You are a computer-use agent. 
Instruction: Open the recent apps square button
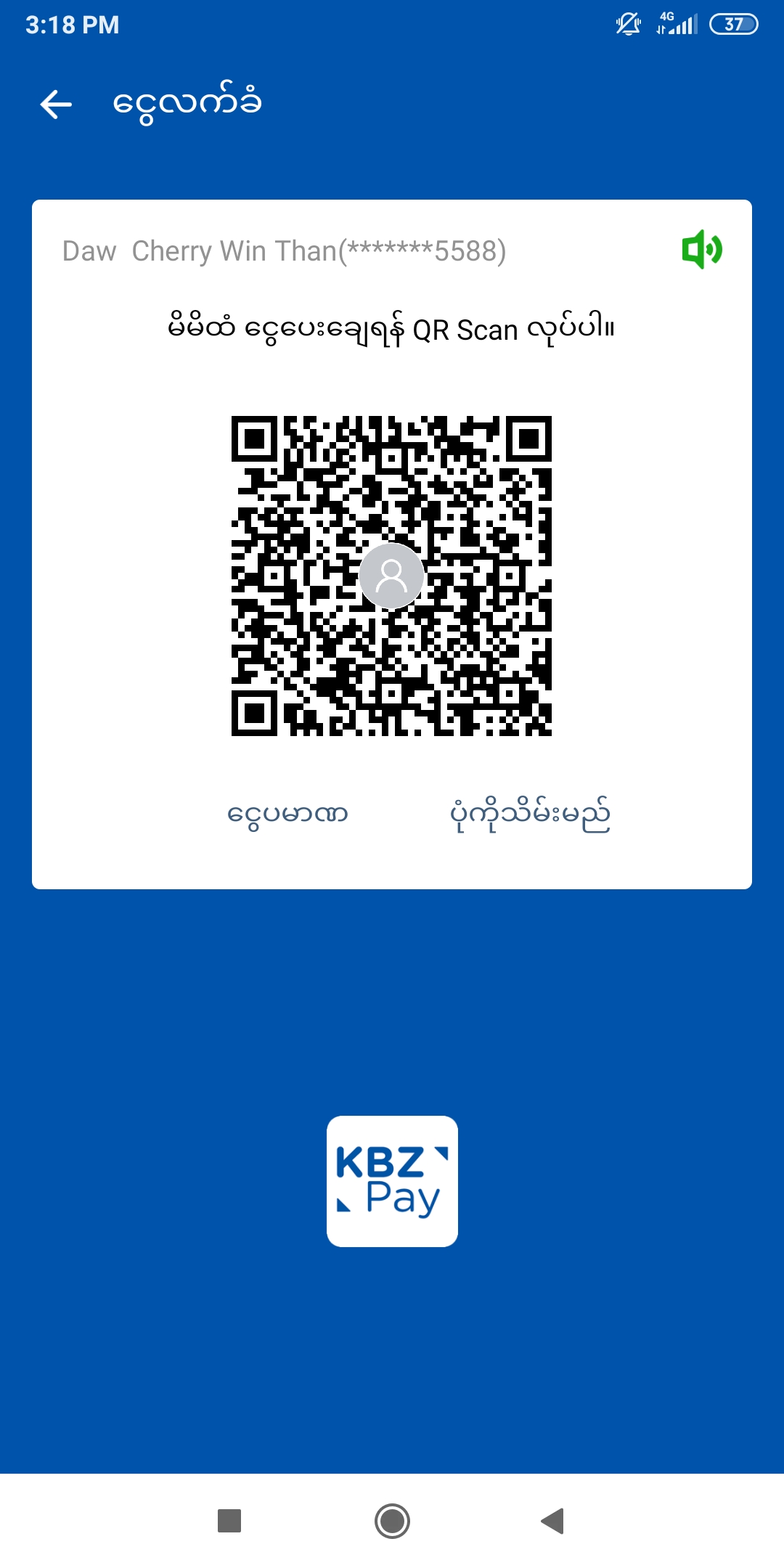(229, 1521)
